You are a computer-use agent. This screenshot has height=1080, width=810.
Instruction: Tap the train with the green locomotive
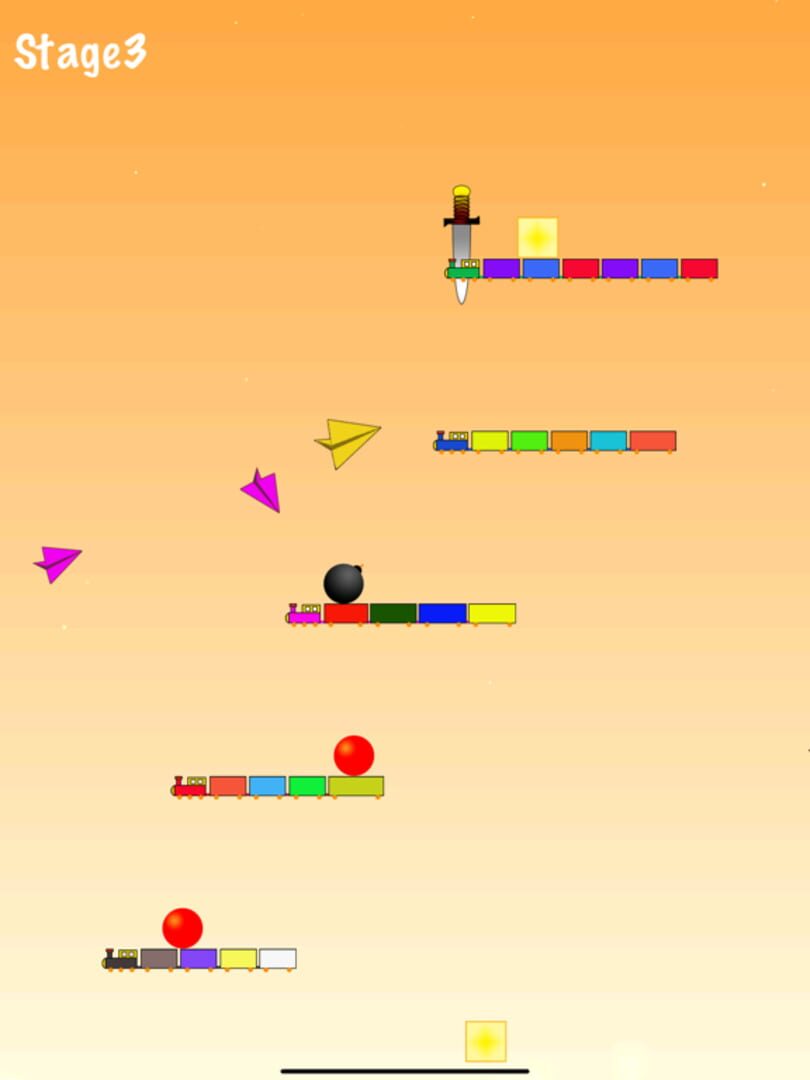580,269
